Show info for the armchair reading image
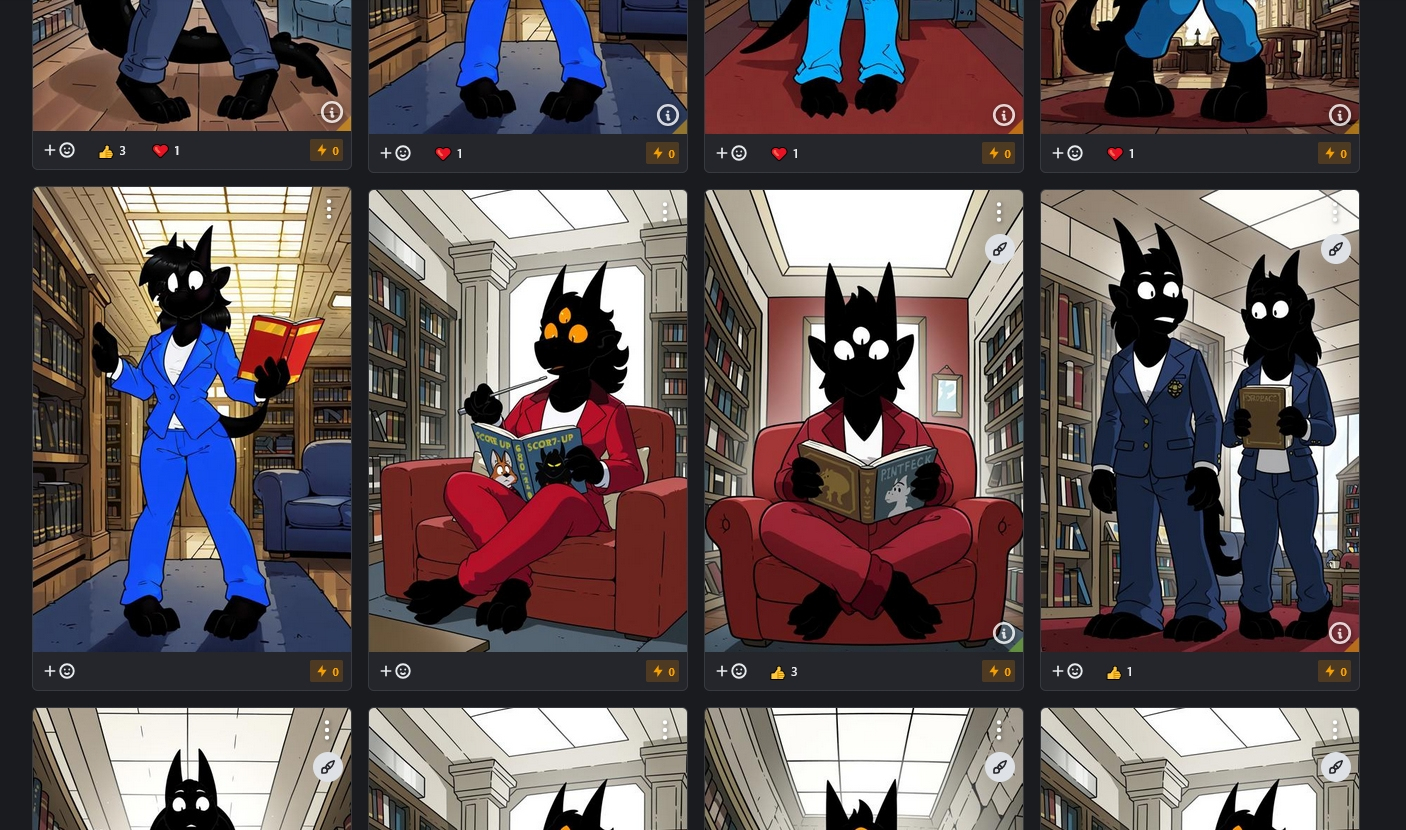The image size is (1406, 830). point(1003,633)
